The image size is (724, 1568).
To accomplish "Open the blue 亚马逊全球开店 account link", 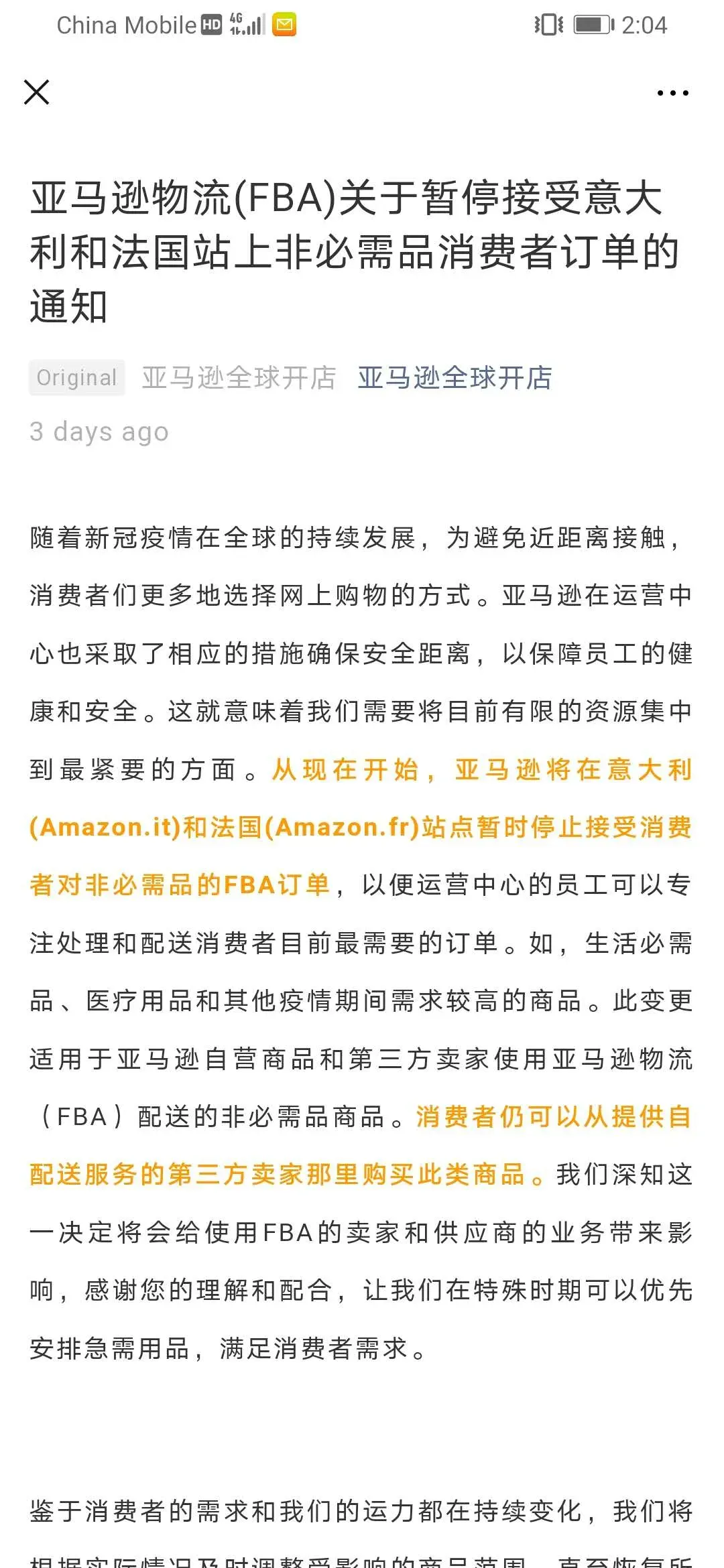I will pos(455,378).
